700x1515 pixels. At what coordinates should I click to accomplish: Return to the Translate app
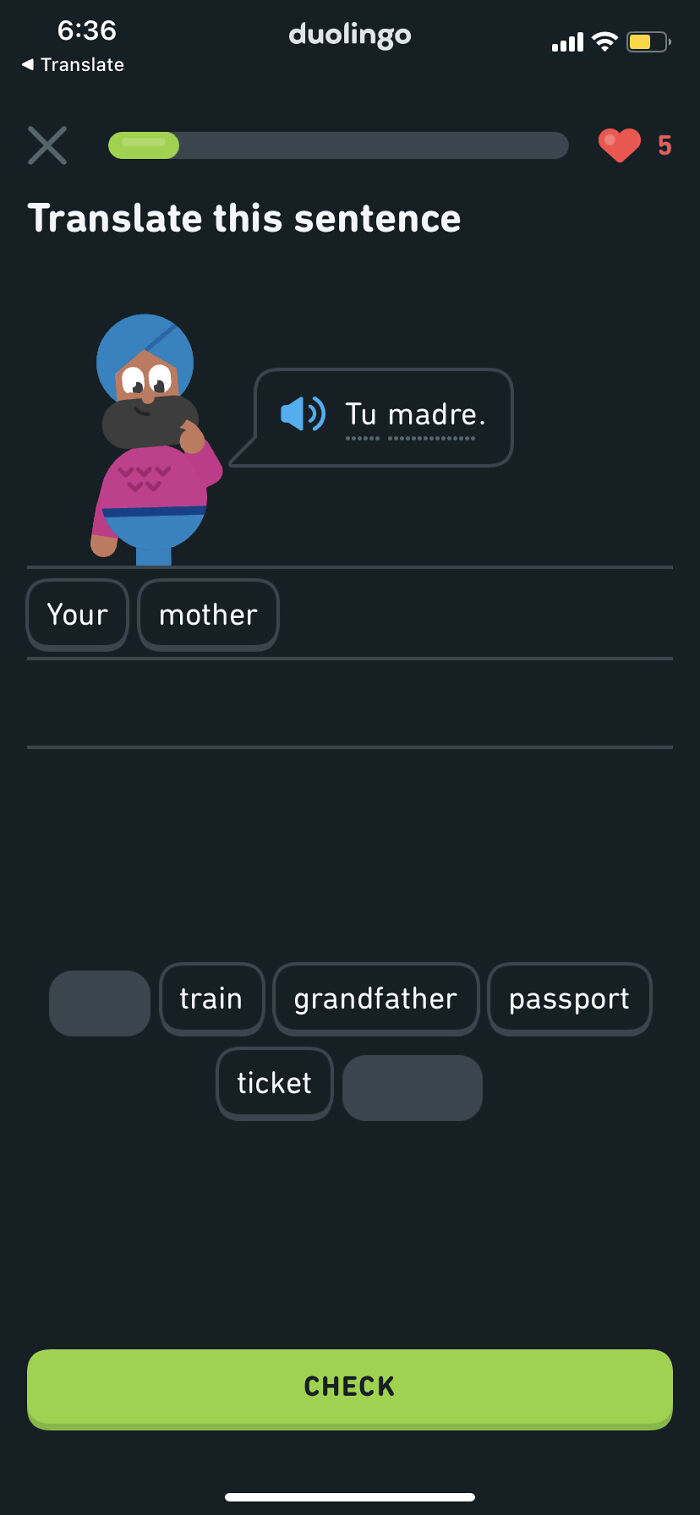click(x=73, y=65)
